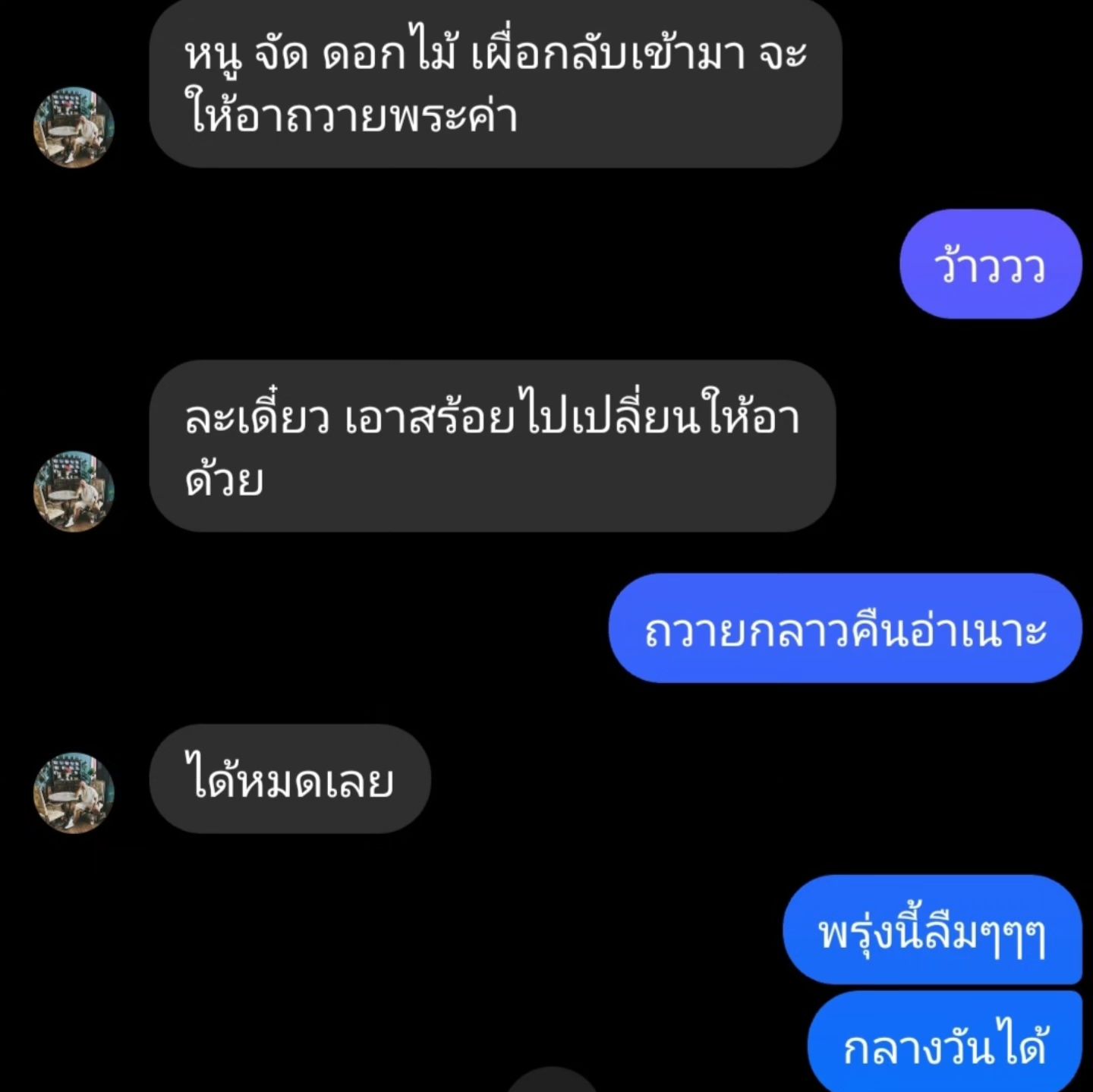
Task: Tap the "ได้หมดเลย" received message
Action: click(290, 779)
